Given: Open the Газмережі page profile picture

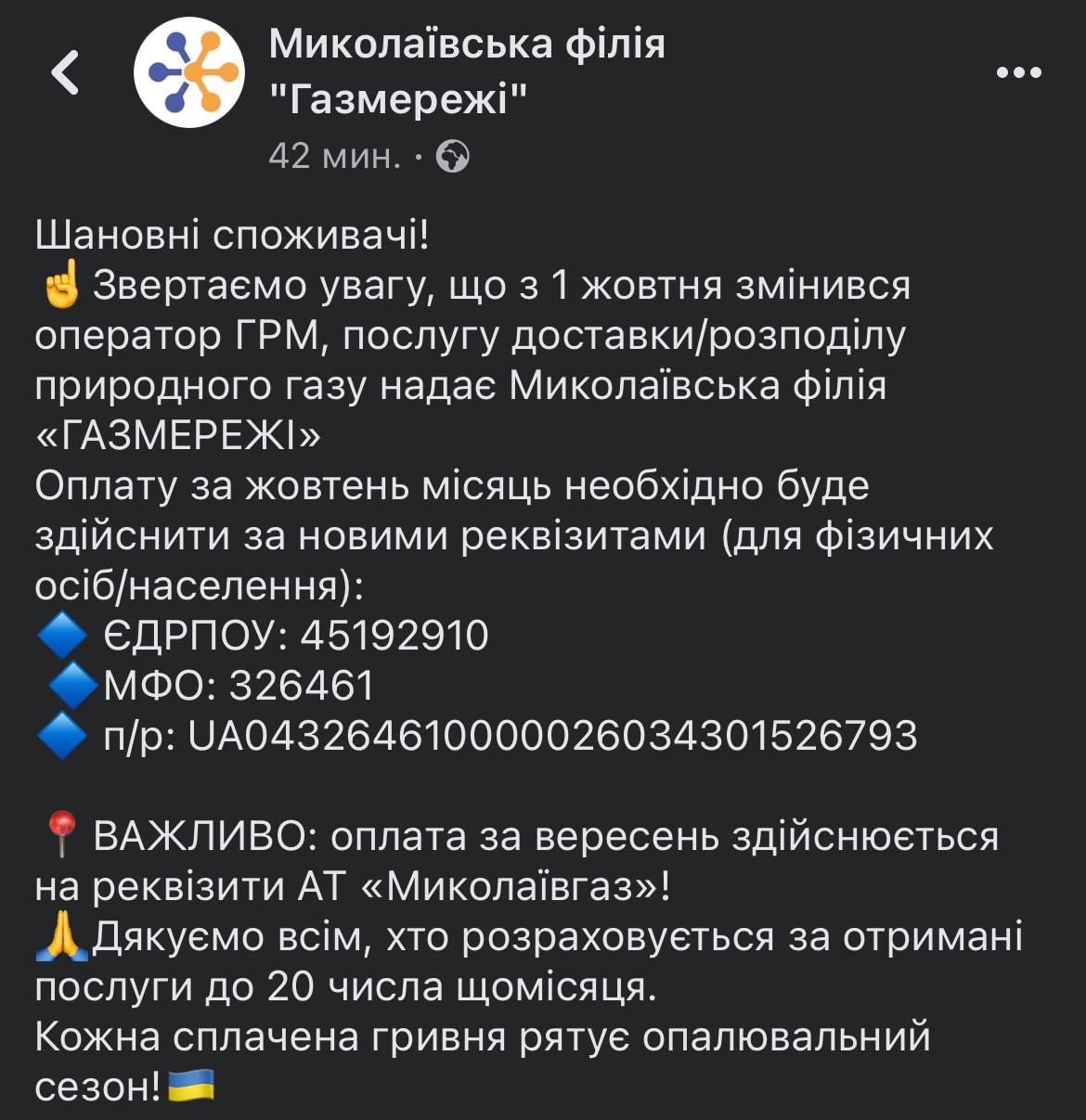Looking at the screenshot, I should click(x=189, y=73).
